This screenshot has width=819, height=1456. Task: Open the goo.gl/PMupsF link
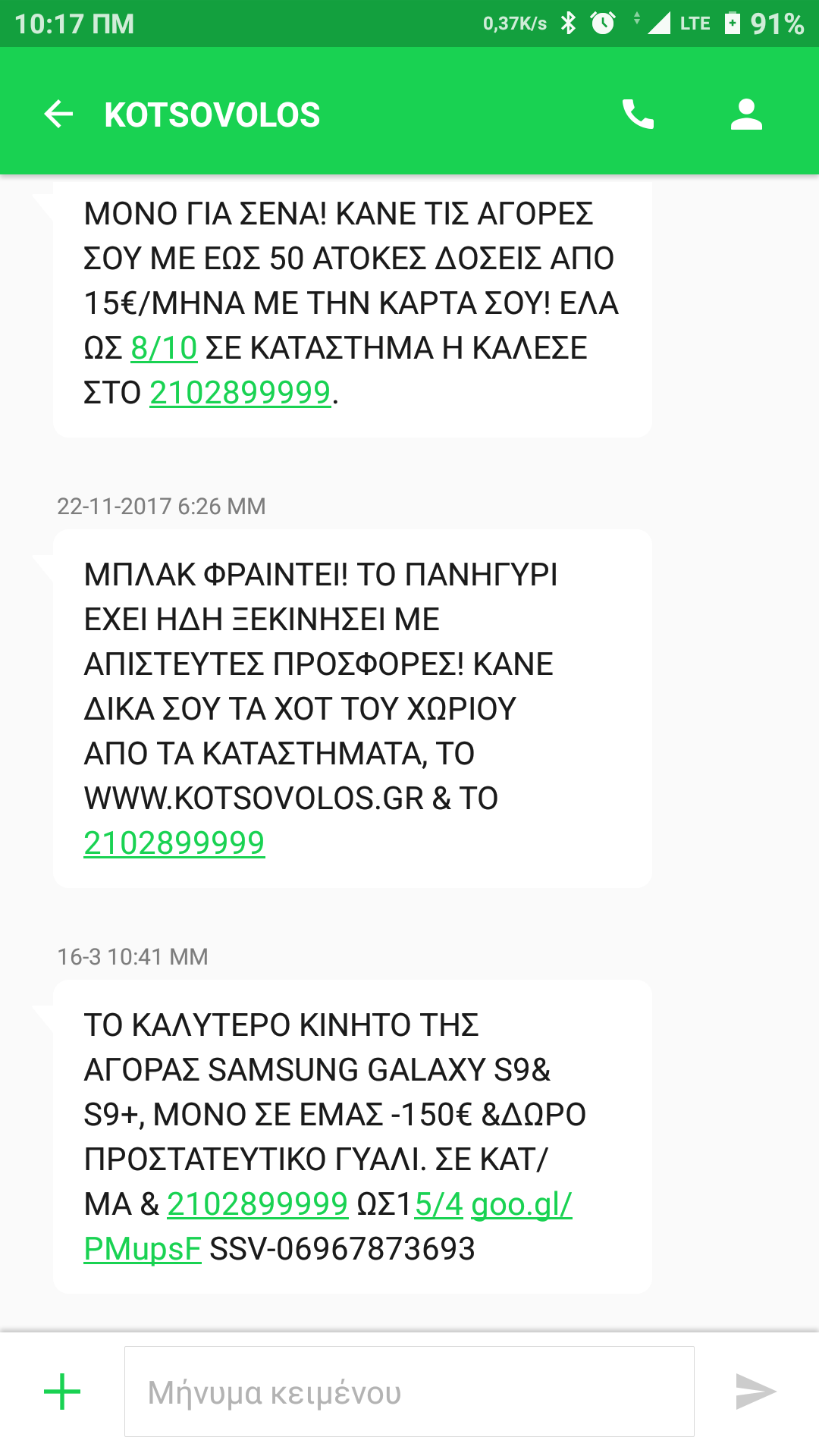point(521,1204)
